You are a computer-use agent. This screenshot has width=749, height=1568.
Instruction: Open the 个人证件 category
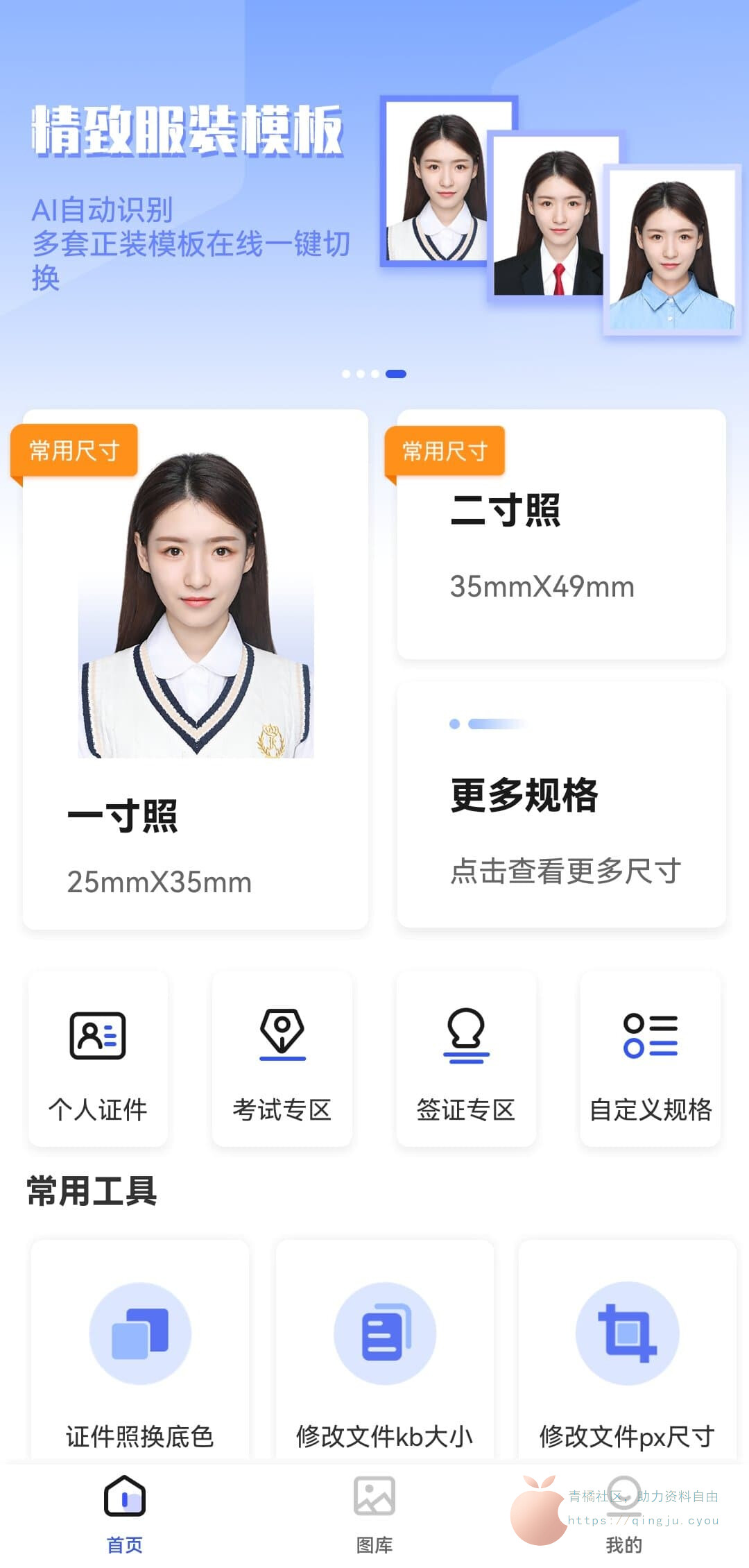click(x=98, y=1059)
